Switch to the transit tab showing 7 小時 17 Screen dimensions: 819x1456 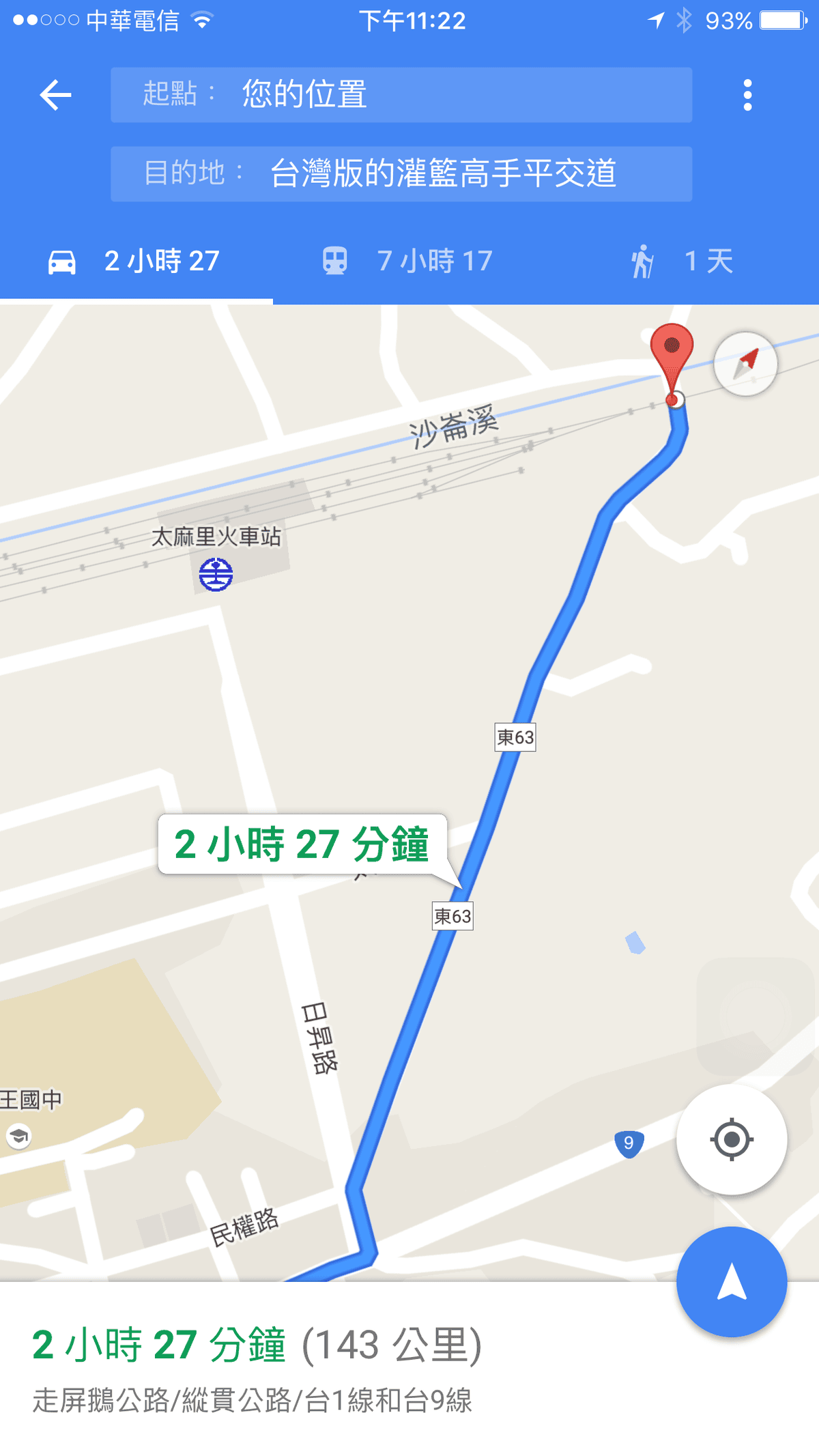coord(408,261)
